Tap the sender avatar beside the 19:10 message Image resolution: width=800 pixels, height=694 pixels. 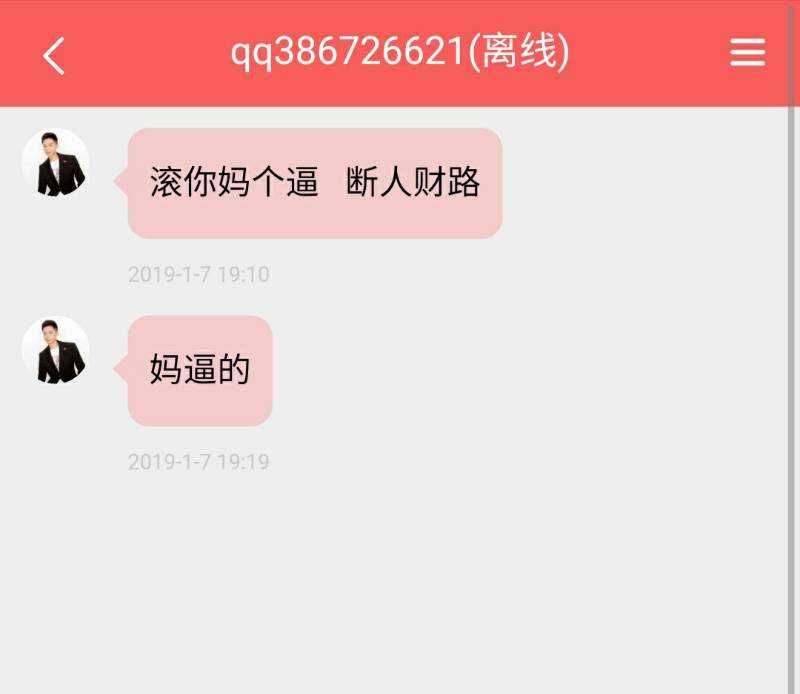(56, 163)
